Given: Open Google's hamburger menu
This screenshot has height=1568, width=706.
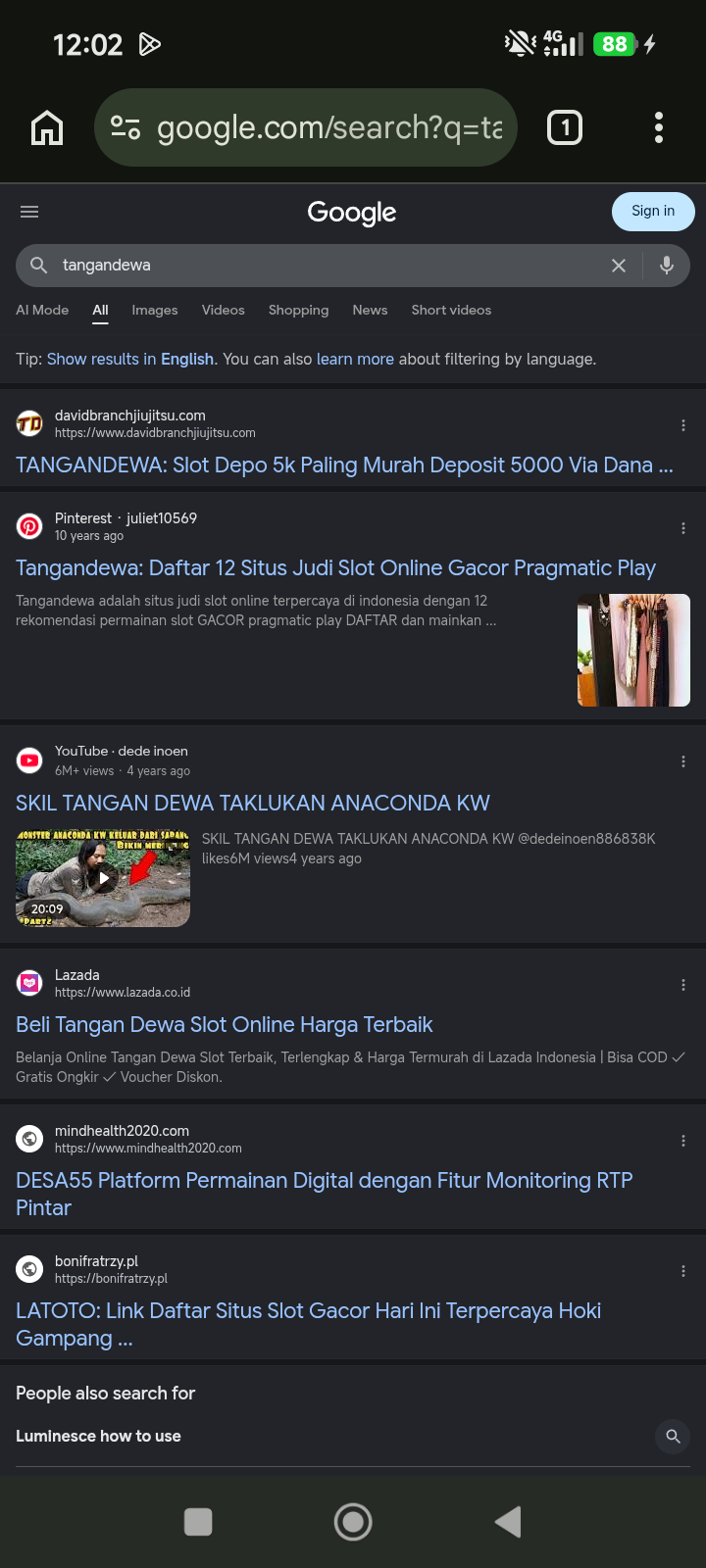Looking at the screenshot, I should tap(29, 212).
